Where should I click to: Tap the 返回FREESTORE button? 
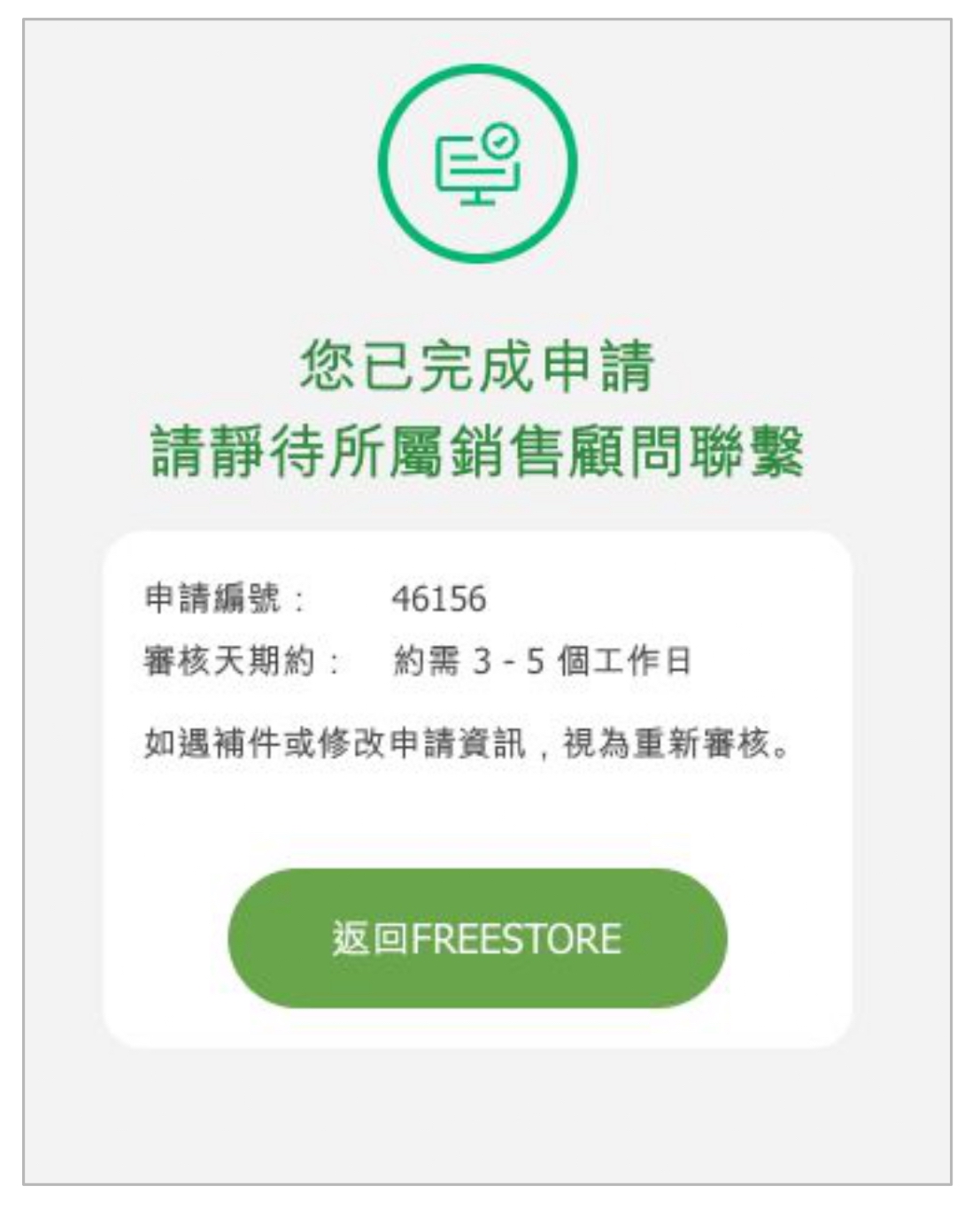pos(477,938)
